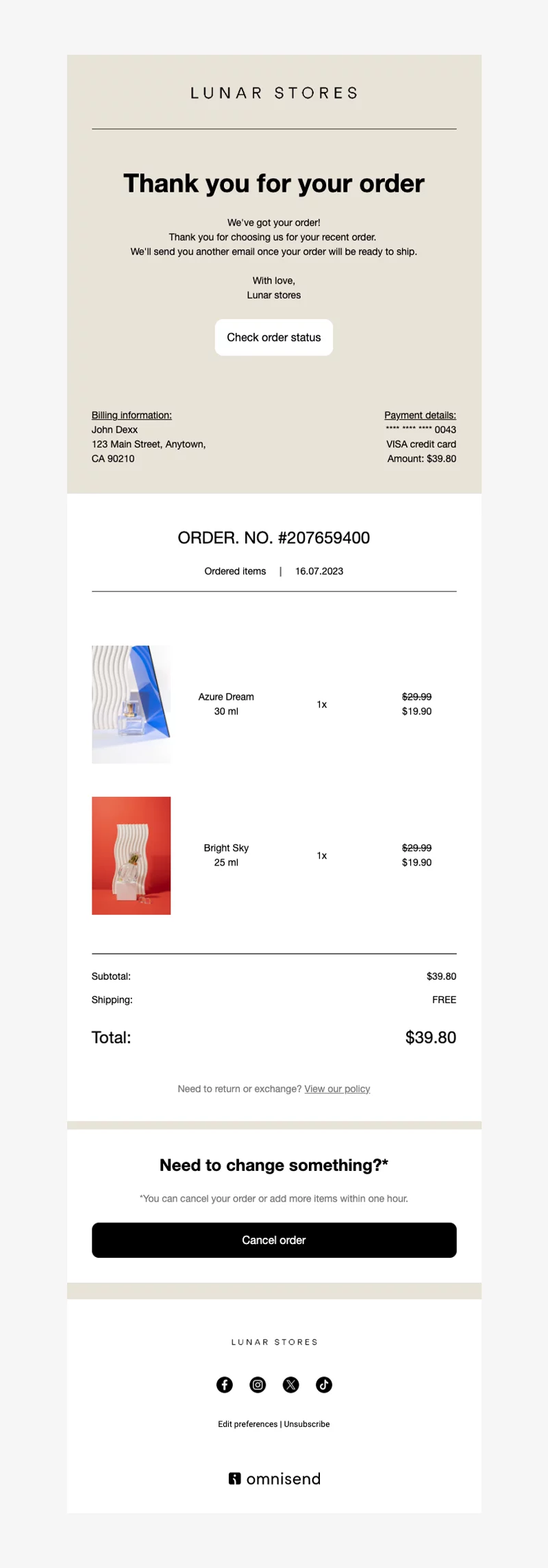548x1568 pixels.
Task: Open Lunar Stores Facebook page
Action: (x=225, y=1384)
